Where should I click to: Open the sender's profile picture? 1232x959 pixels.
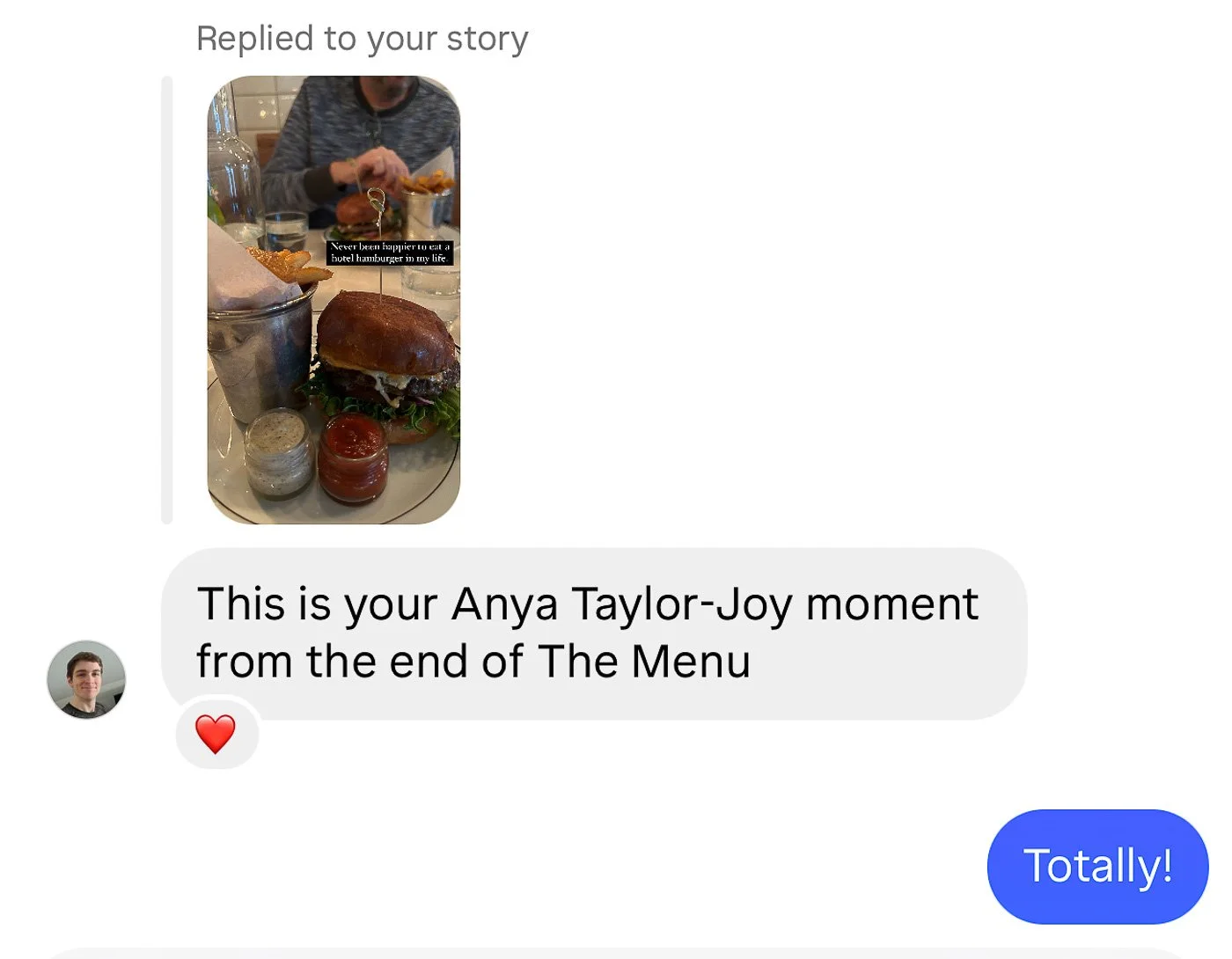tap(86, 679)
